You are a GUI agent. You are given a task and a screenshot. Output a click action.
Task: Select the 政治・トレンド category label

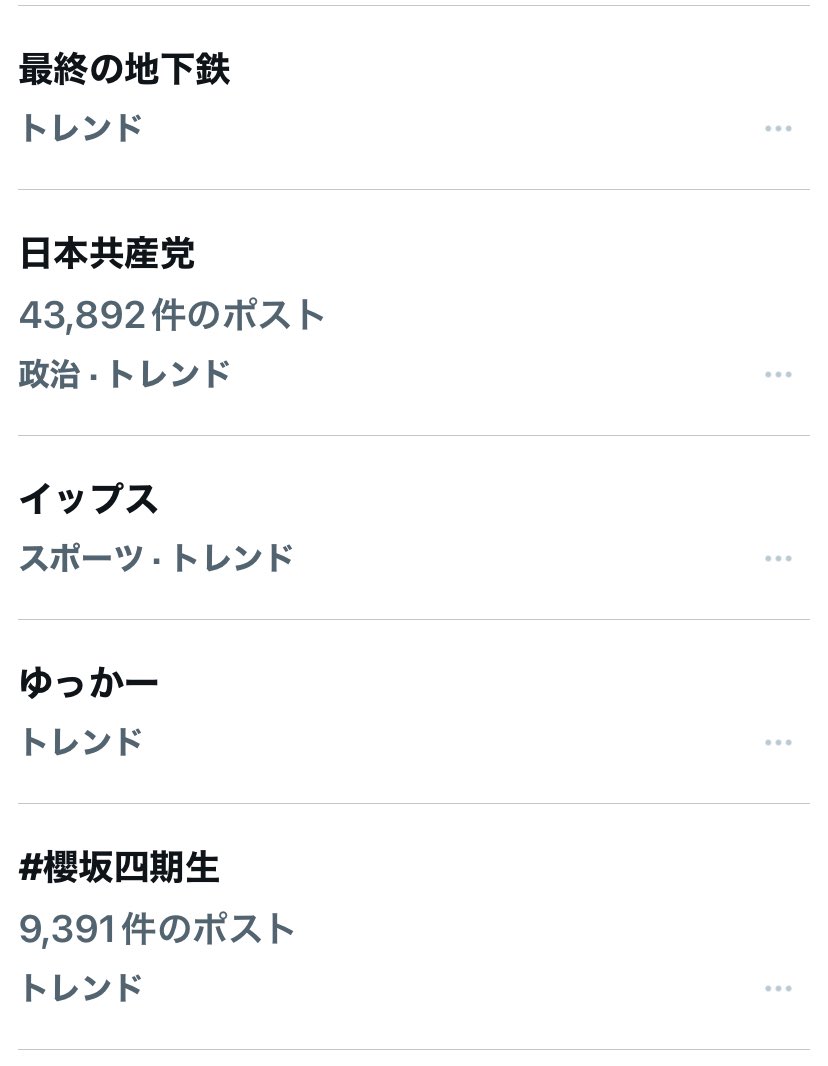124,374
